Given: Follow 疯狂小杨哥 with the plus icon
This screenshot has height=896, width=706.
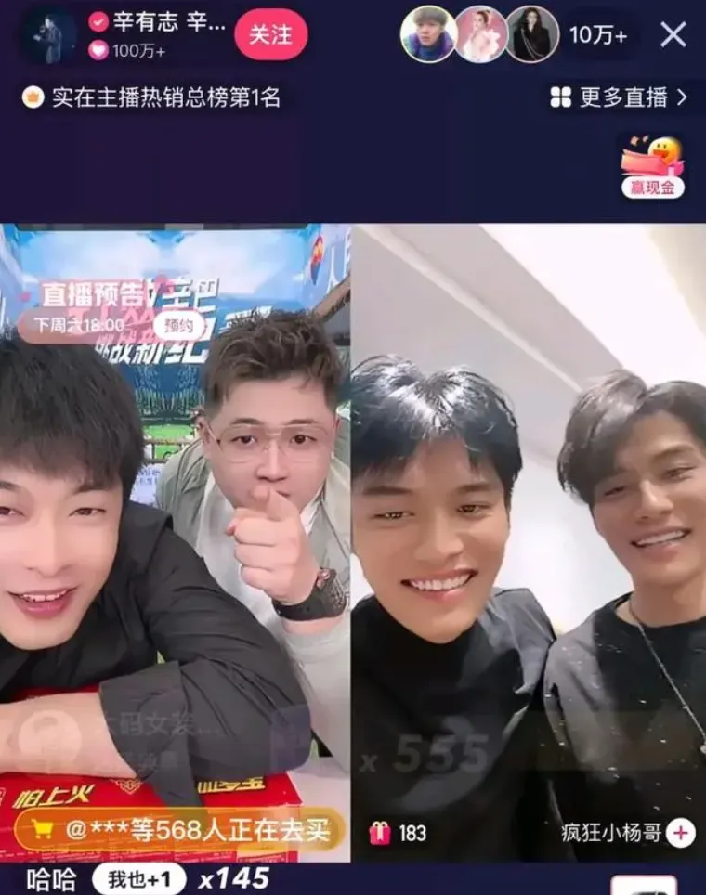Looking at the screenshot, I should pos(681,832).
